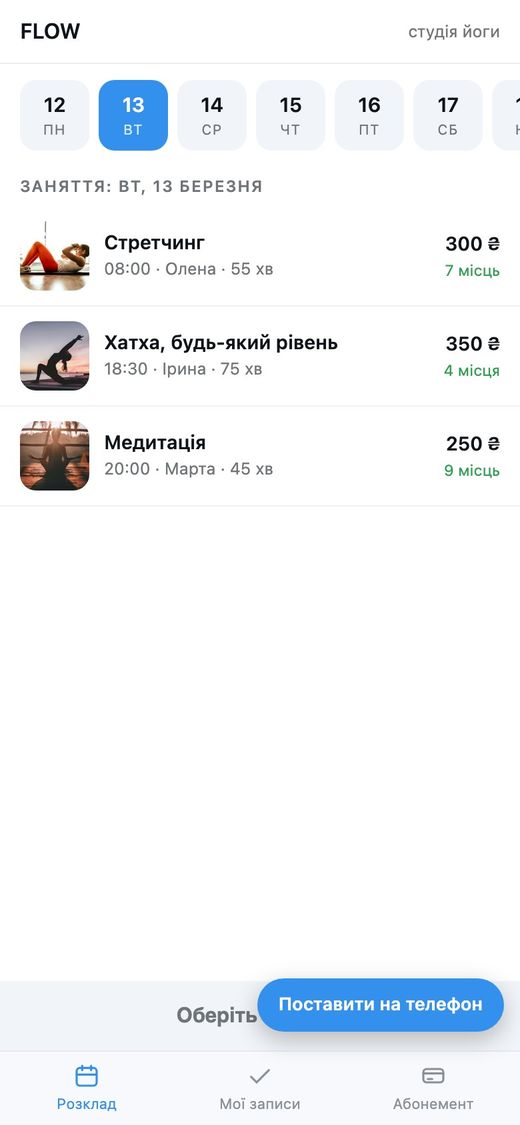
Task: Open the Абонемент tab
Action: (x=433, y=1088)
